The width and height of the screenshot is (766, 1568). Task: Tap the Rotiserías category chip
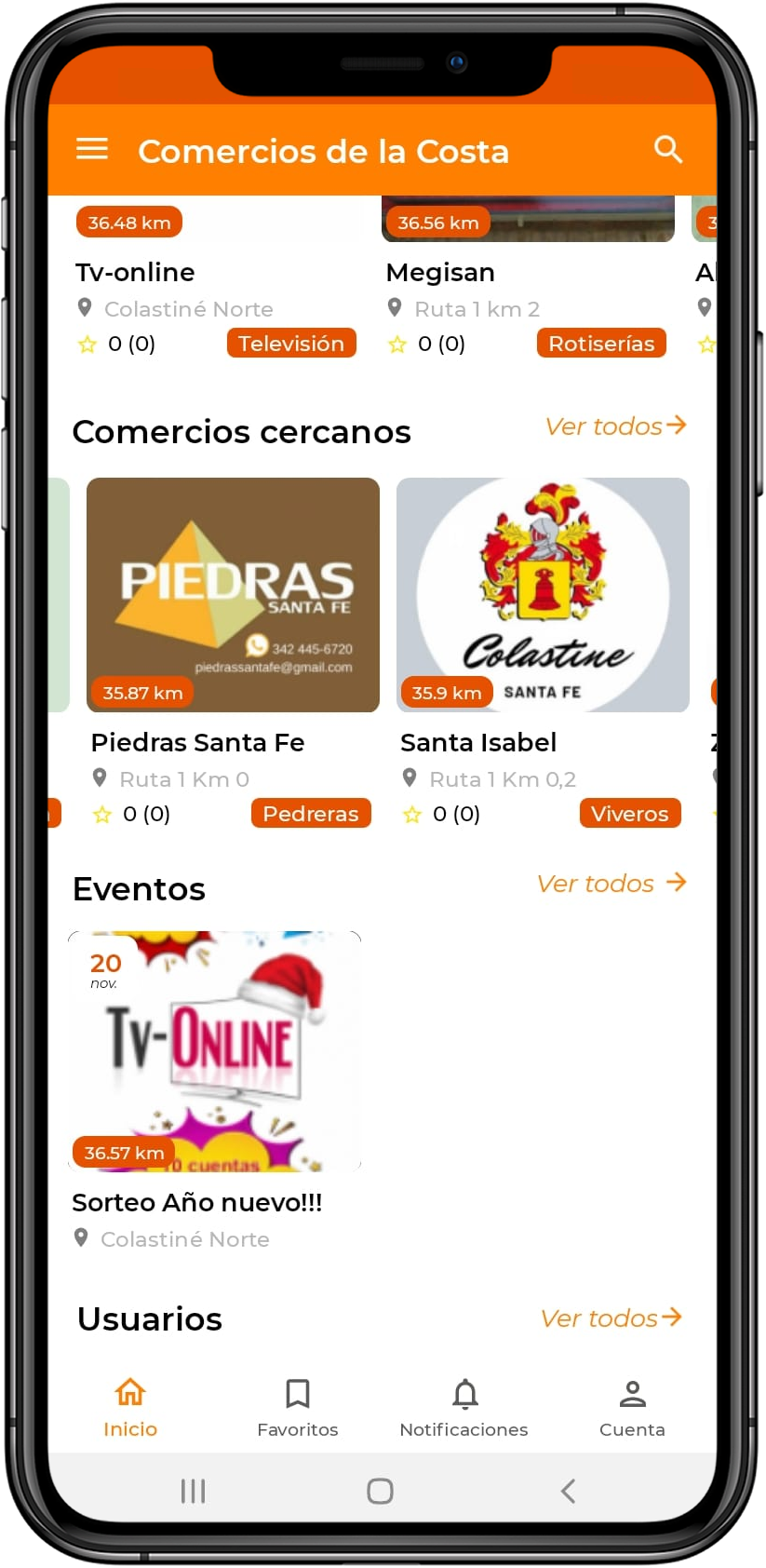[601, 344]
